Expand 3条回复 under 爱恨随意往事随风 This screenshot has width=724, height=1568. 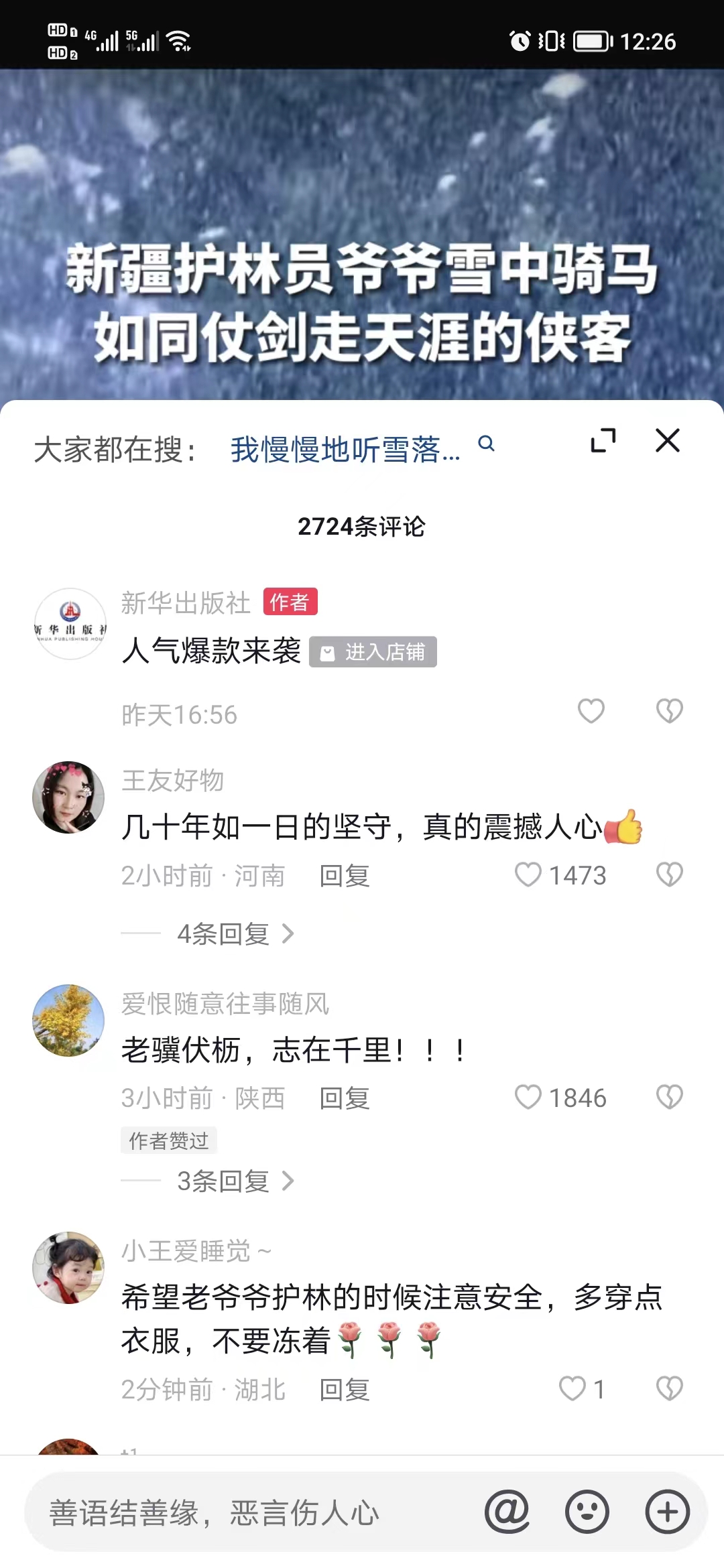point(235,1181)
